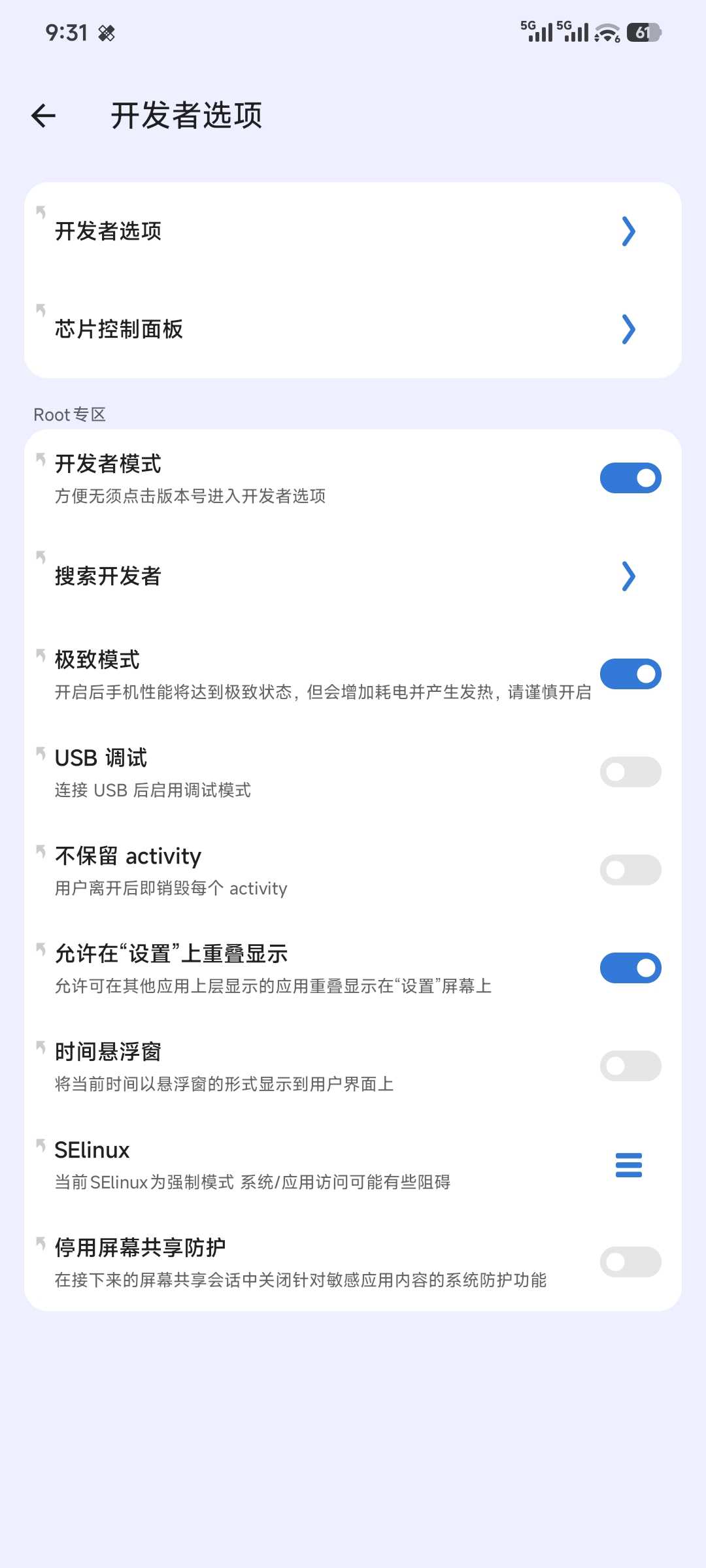Turn off 开发者模式 switch
This screenshot has height=1568, width=706.
pyautogui.click(x=630, y=478)
